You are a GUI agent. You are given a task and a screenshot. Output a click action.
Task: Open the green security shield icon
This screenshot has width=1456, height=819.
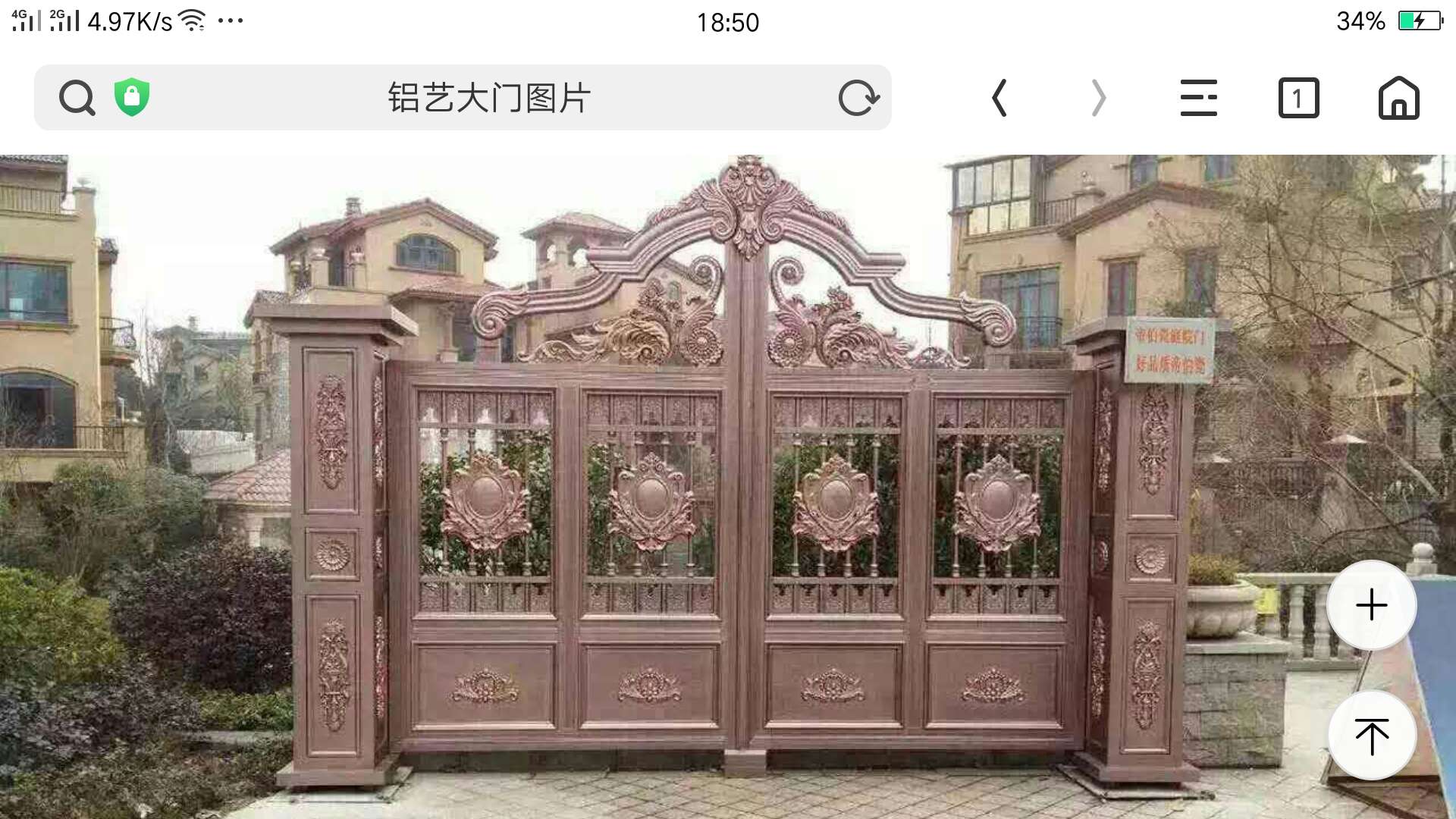pos(132,97)
